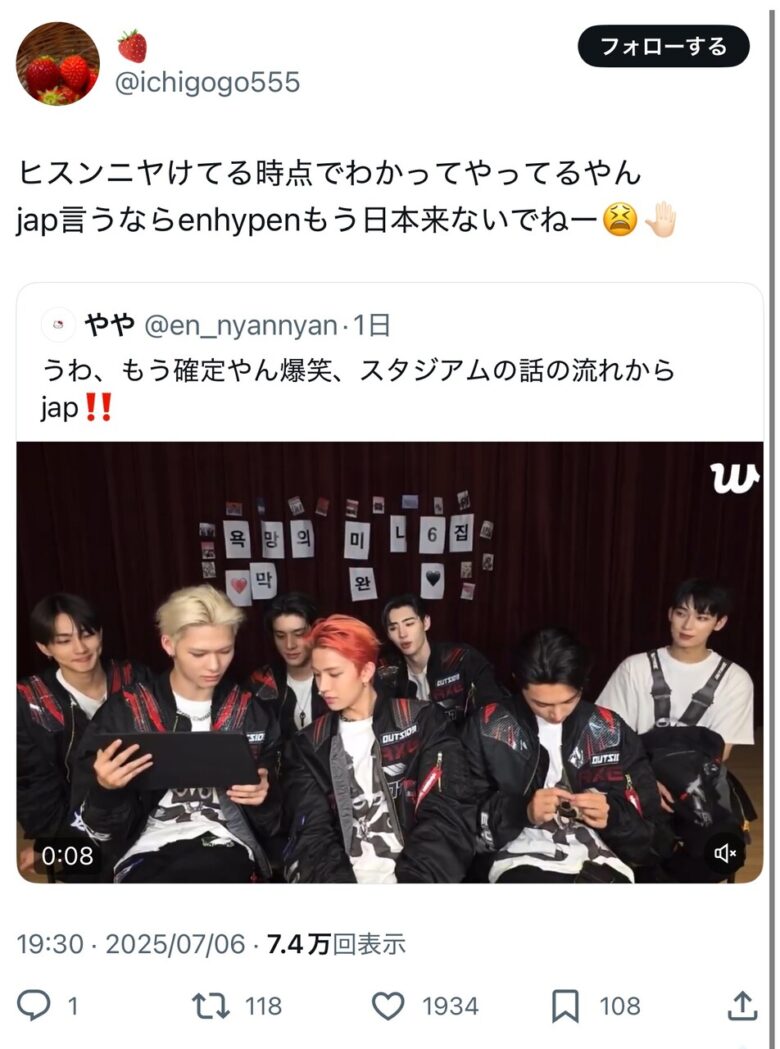This screenshot has width=780, height=1049.
Task: Share this post
Action: coord(742,1006)
